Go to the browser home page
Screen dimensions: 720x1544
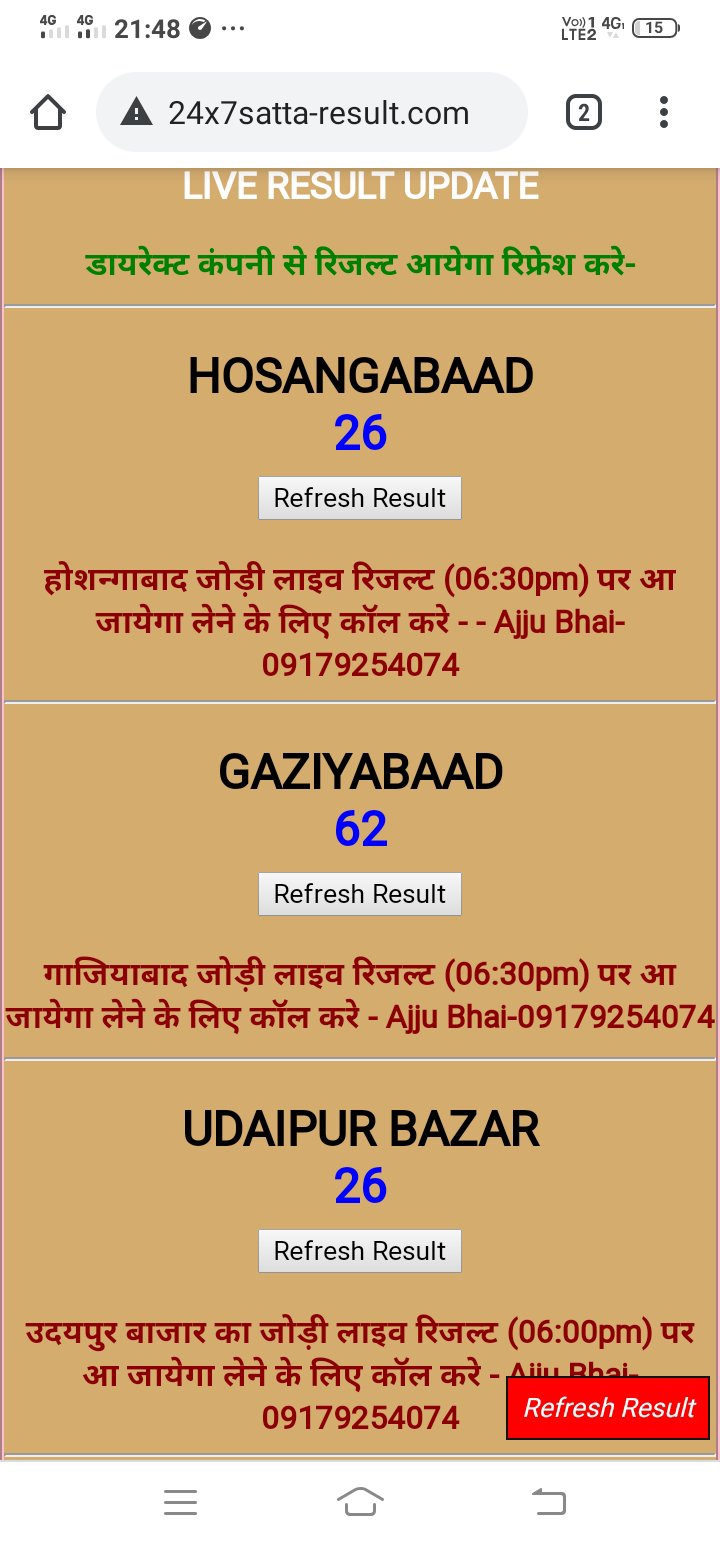[x=48, y=113]
